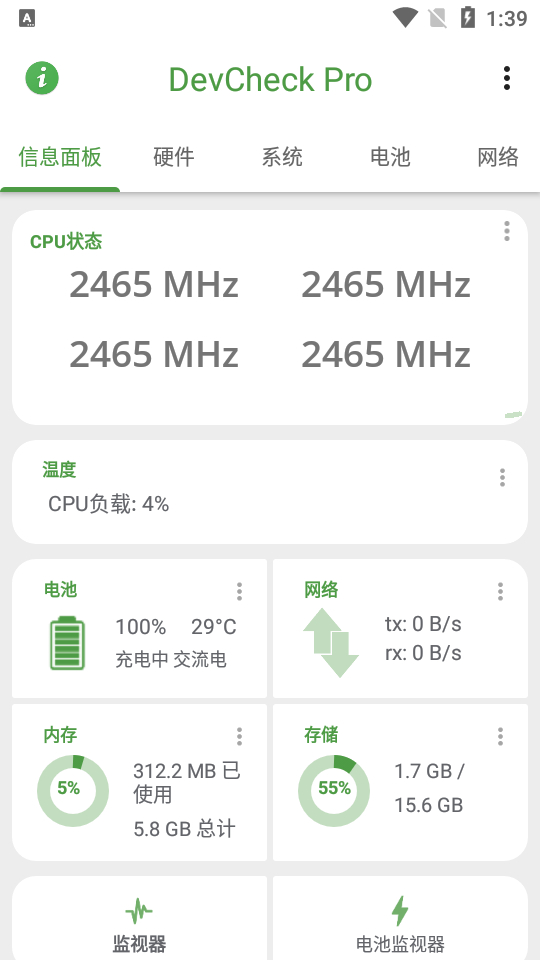View 存储 usage details card
540x960 pixels.
[400, 782]
